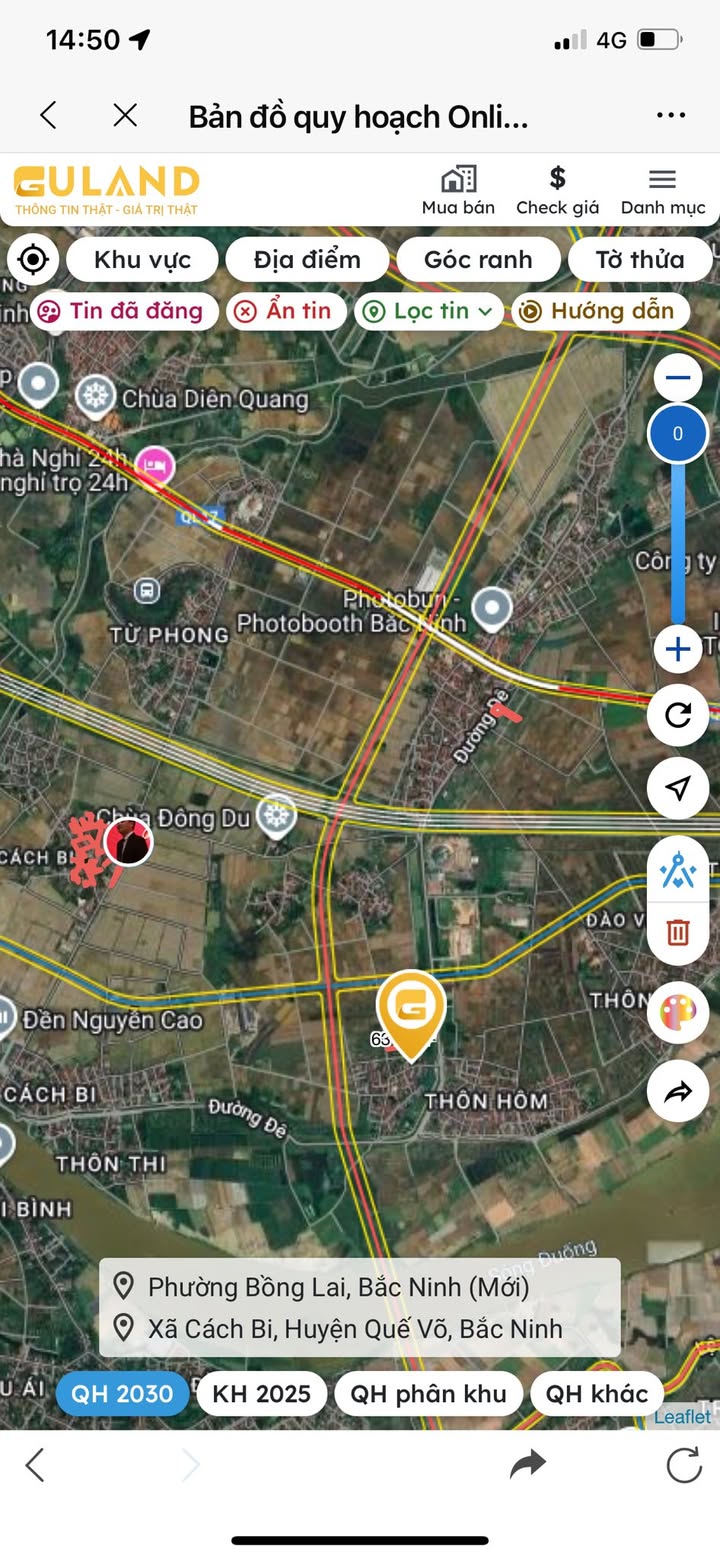Viewport: 720px width, 1559px height.
Task: Switch to QH phân khu layer
Action: [x=428, y=1393]
